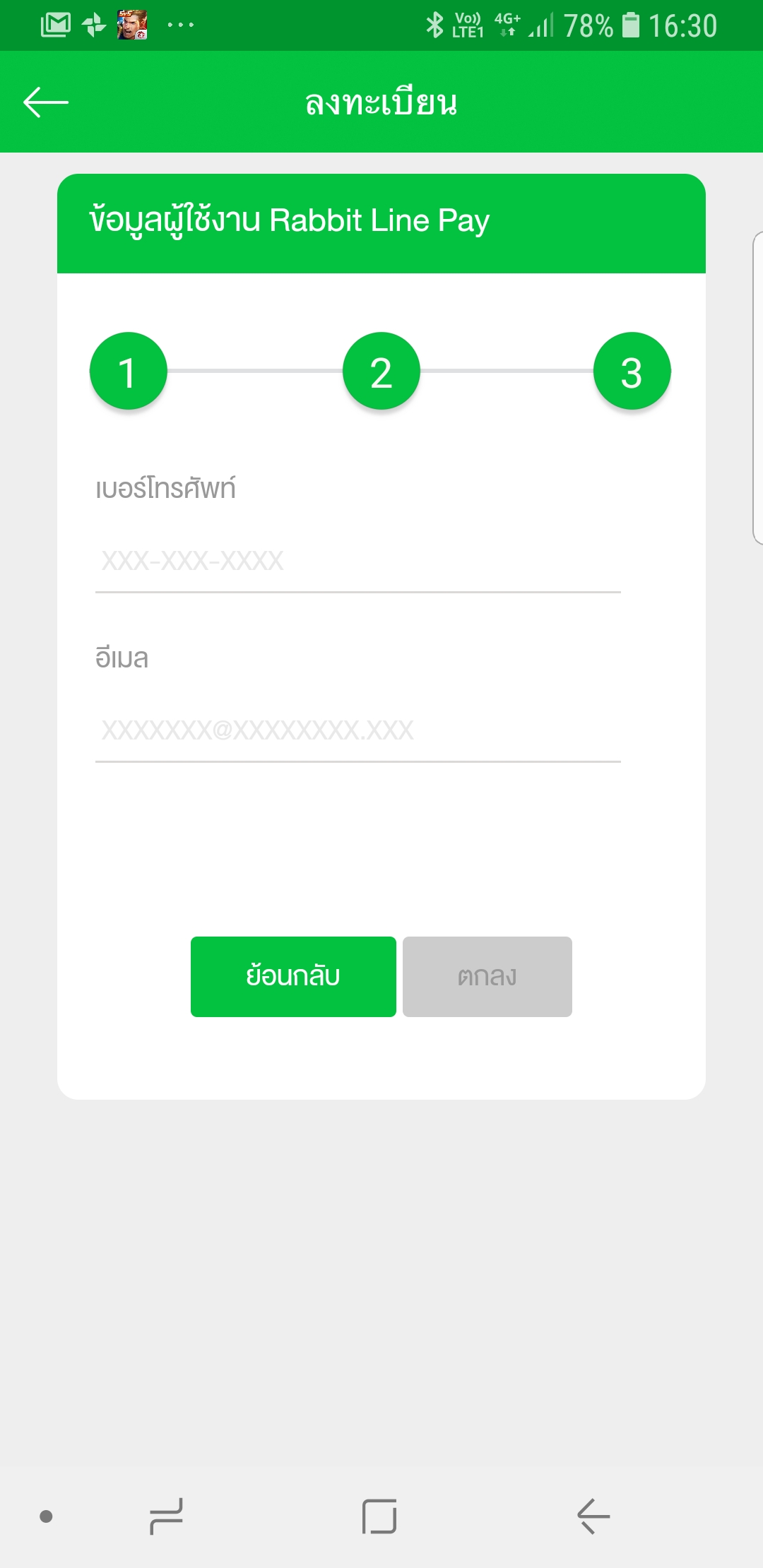The image size is (763, 1568).
Task: Open recent apps from the navigation bar
Action: (x=167, y=1516)
